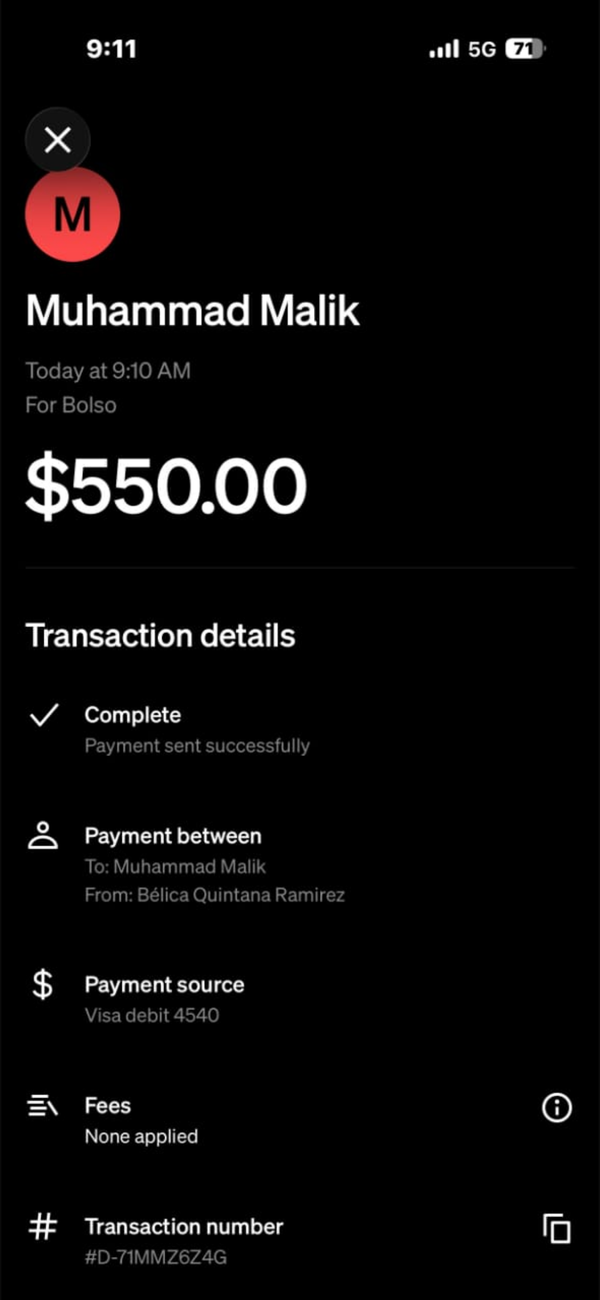Copy the transaction number
Viewport: 600px width, 1300px height.
point(557,1228)
